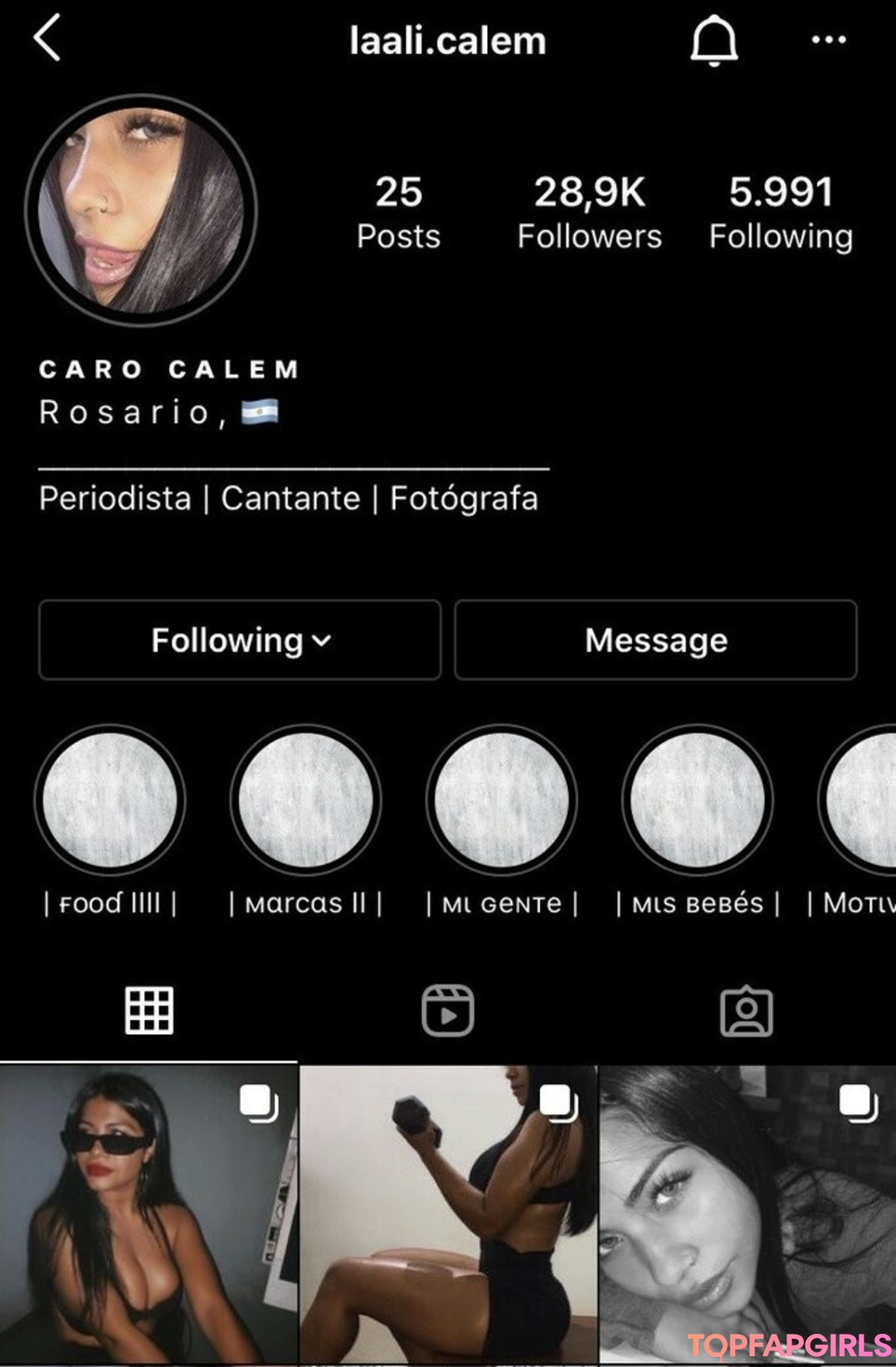Open the Food IIII story highlight
Viewport: 896px width, 1367px height.
(110, 800)
